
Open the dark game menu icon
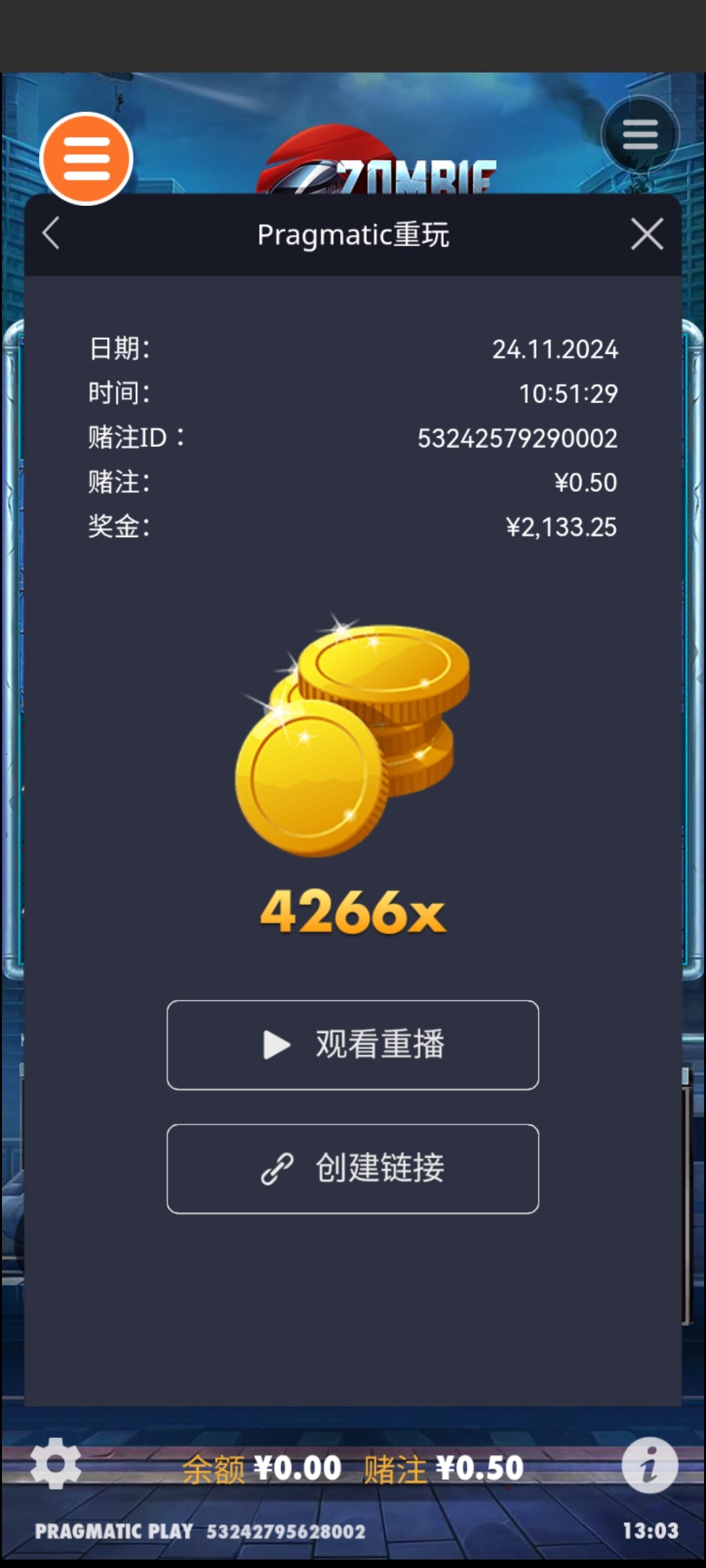pyautogui.click(x=640, y=135)
